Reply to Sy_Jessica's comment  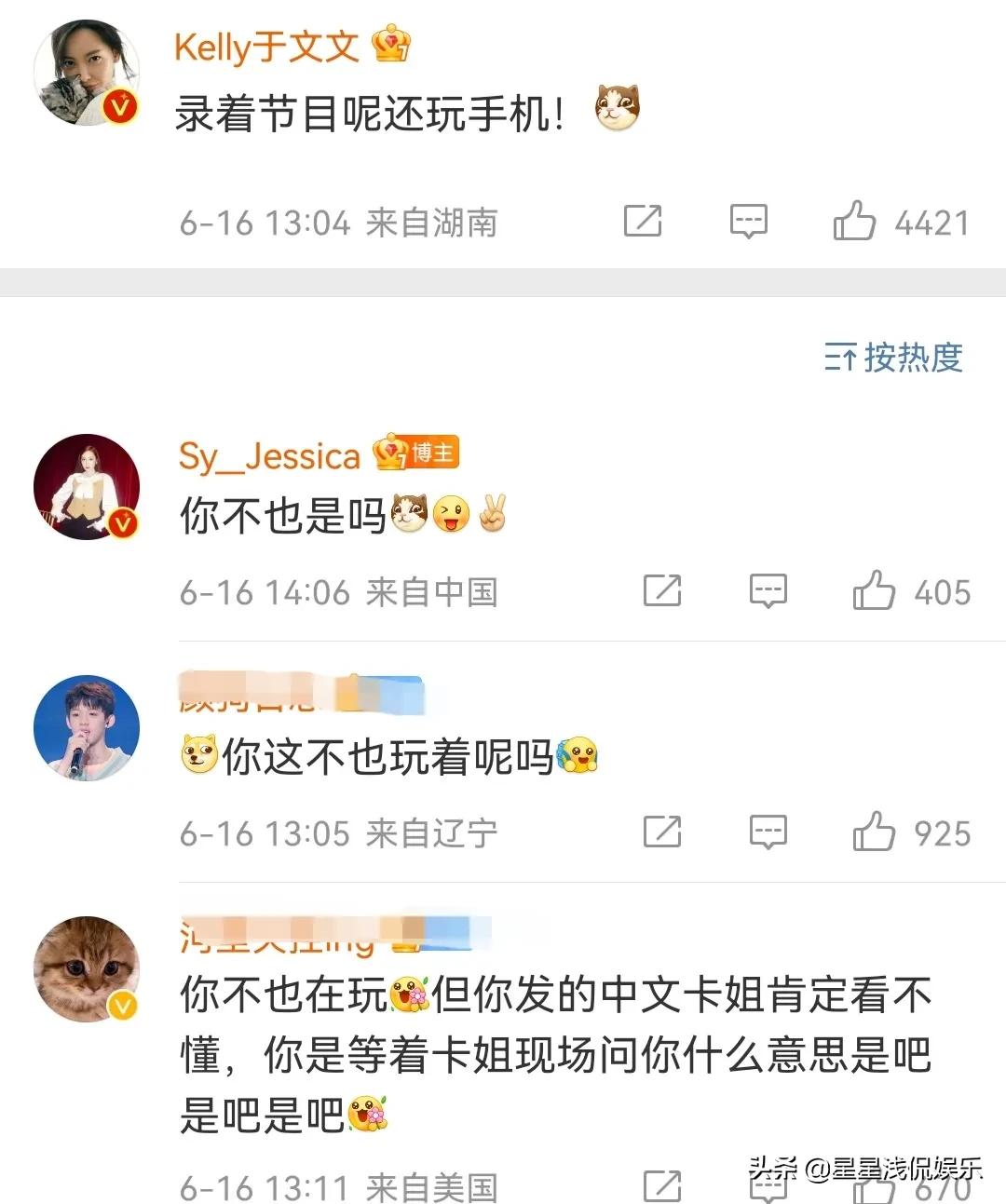tap(768, 591)
